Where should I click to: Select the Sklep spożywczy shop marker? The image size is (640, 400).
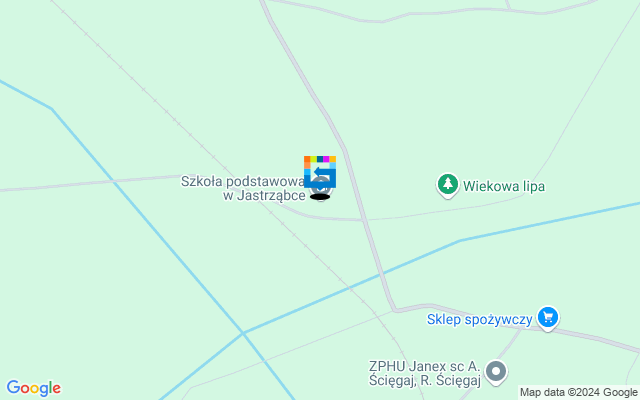click(547, 318)
